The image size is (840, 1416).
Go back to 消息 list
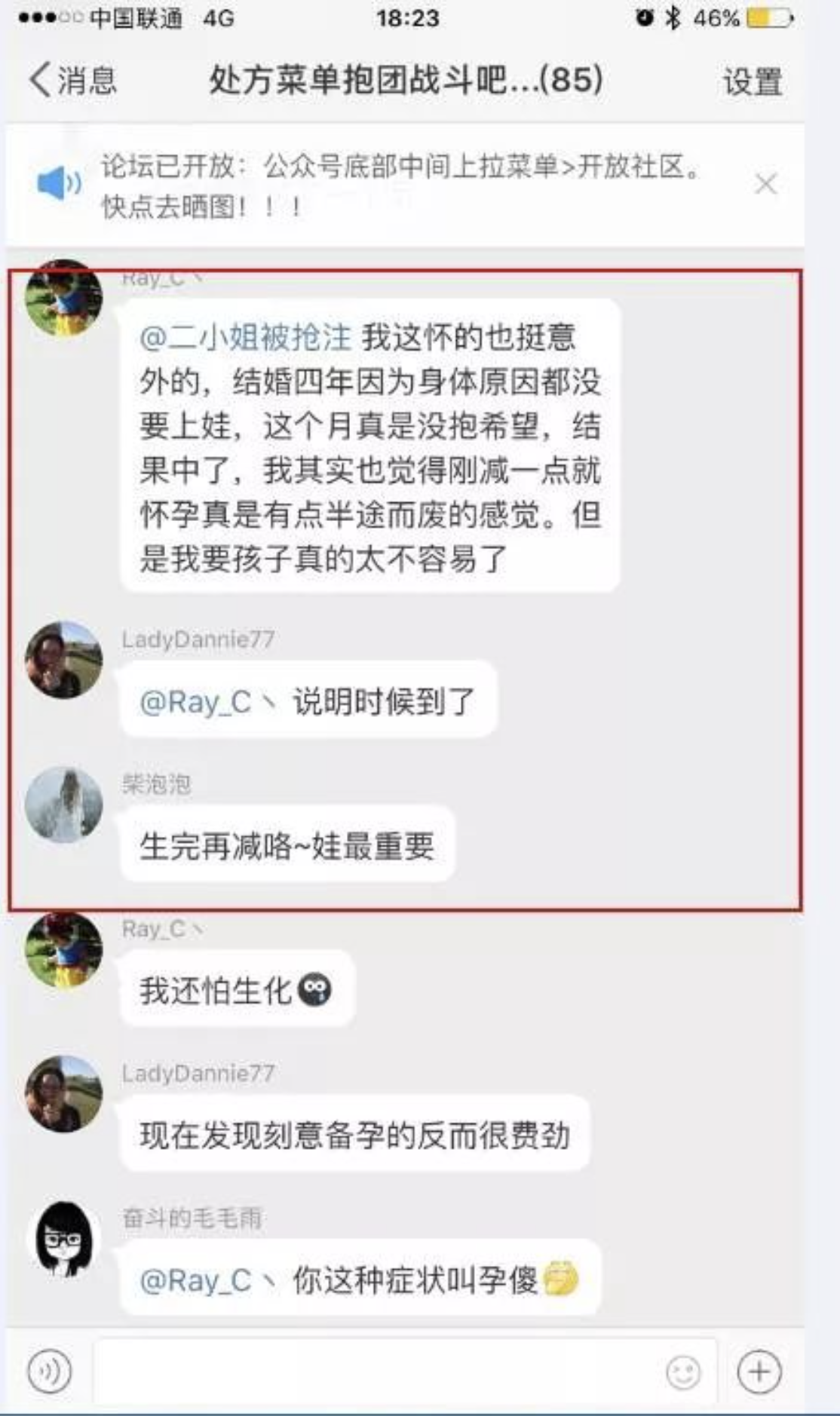click(73, 80)
